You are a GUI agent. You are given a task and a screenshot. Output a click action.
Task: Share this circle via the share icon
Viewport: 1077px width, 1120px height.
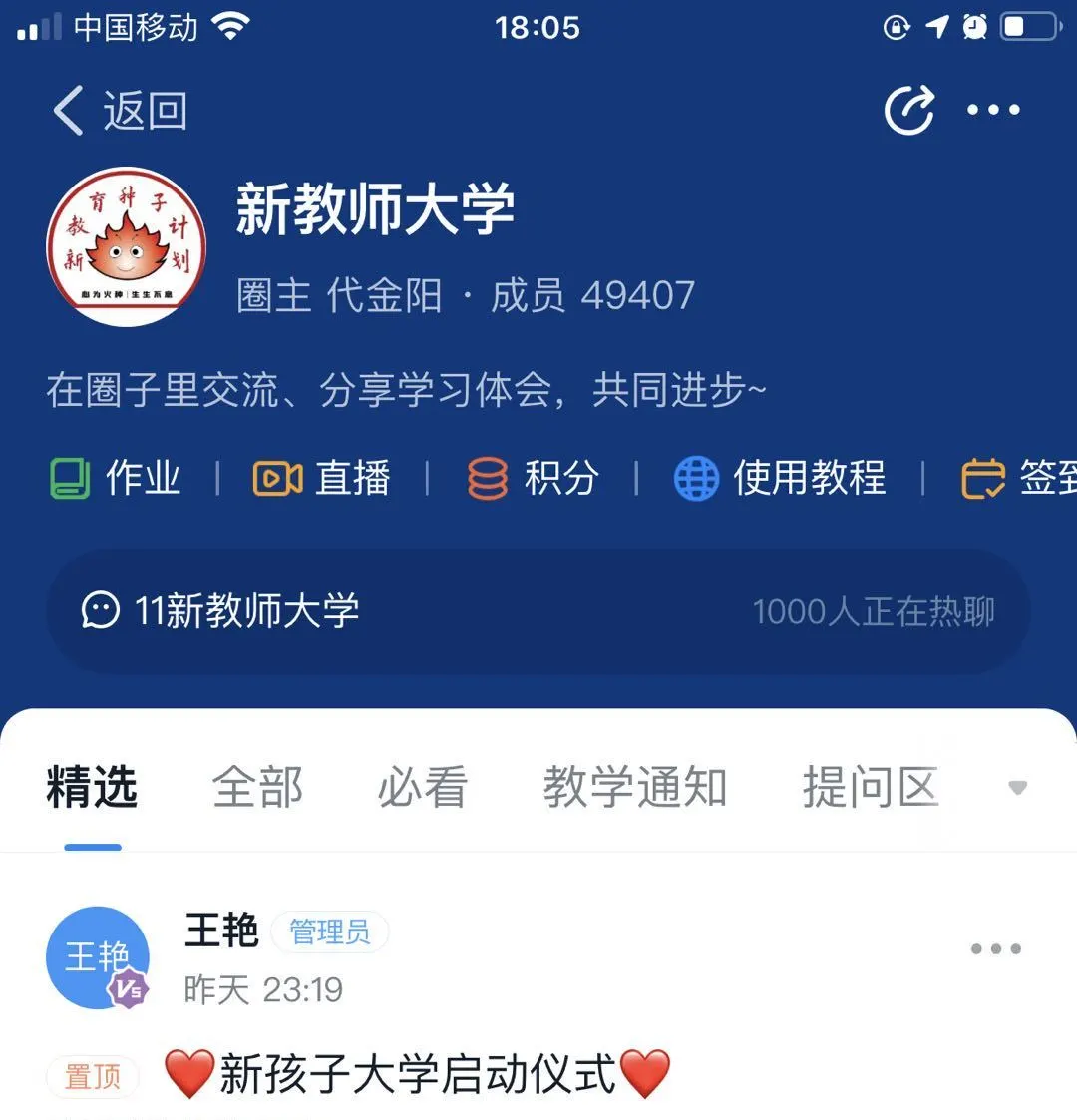(x=909, y=111)
